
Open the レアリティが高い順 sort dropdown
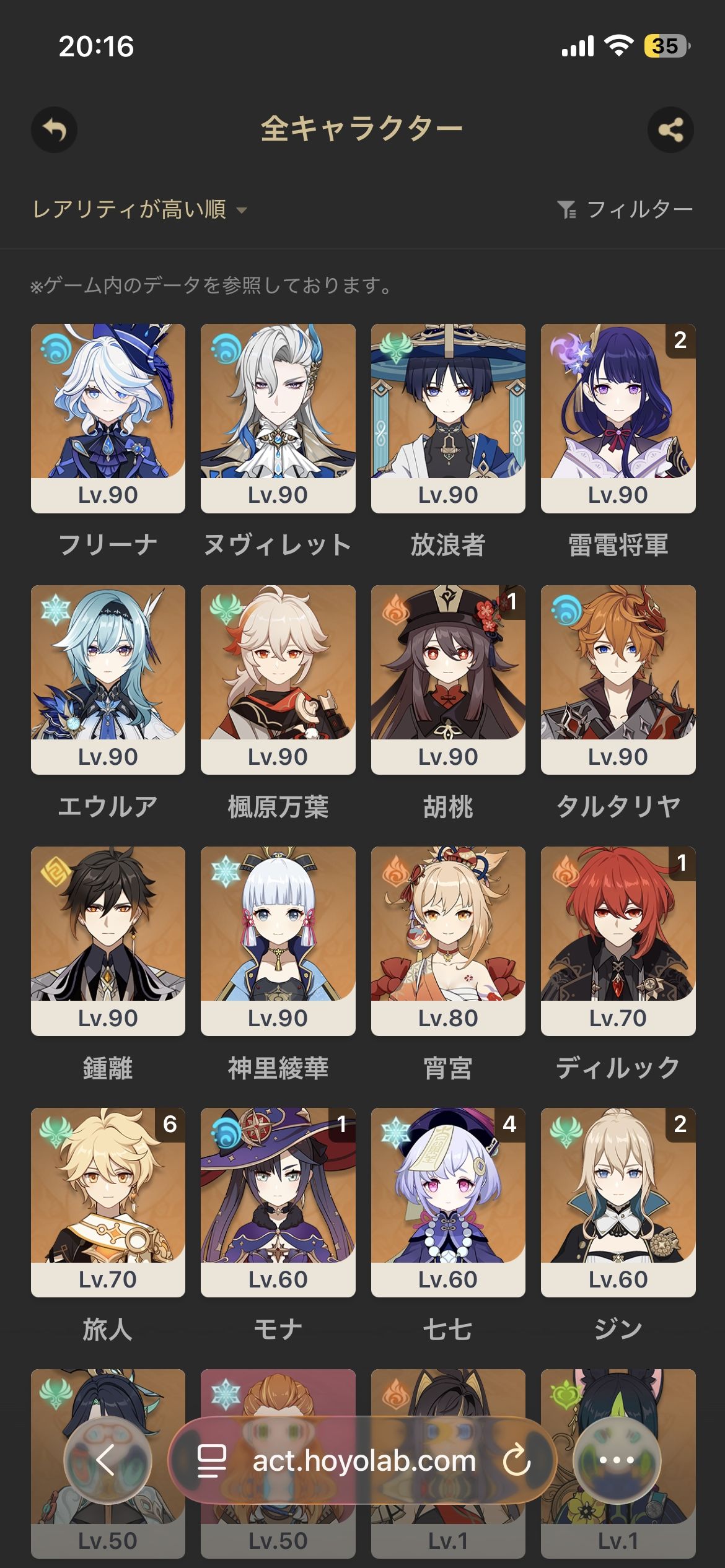pos(140,210)
